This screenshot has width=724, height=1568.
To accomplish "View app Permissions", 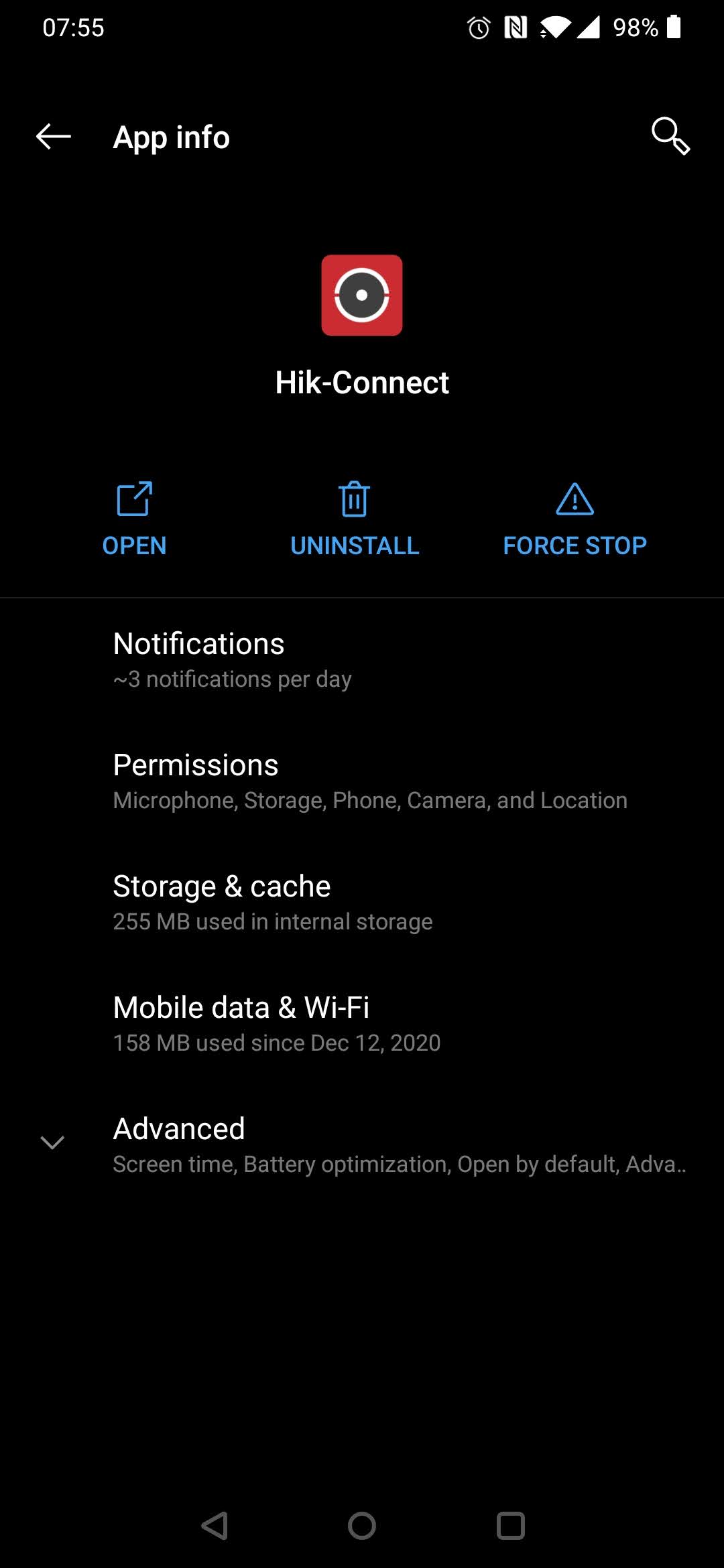I will pos(362,781).
